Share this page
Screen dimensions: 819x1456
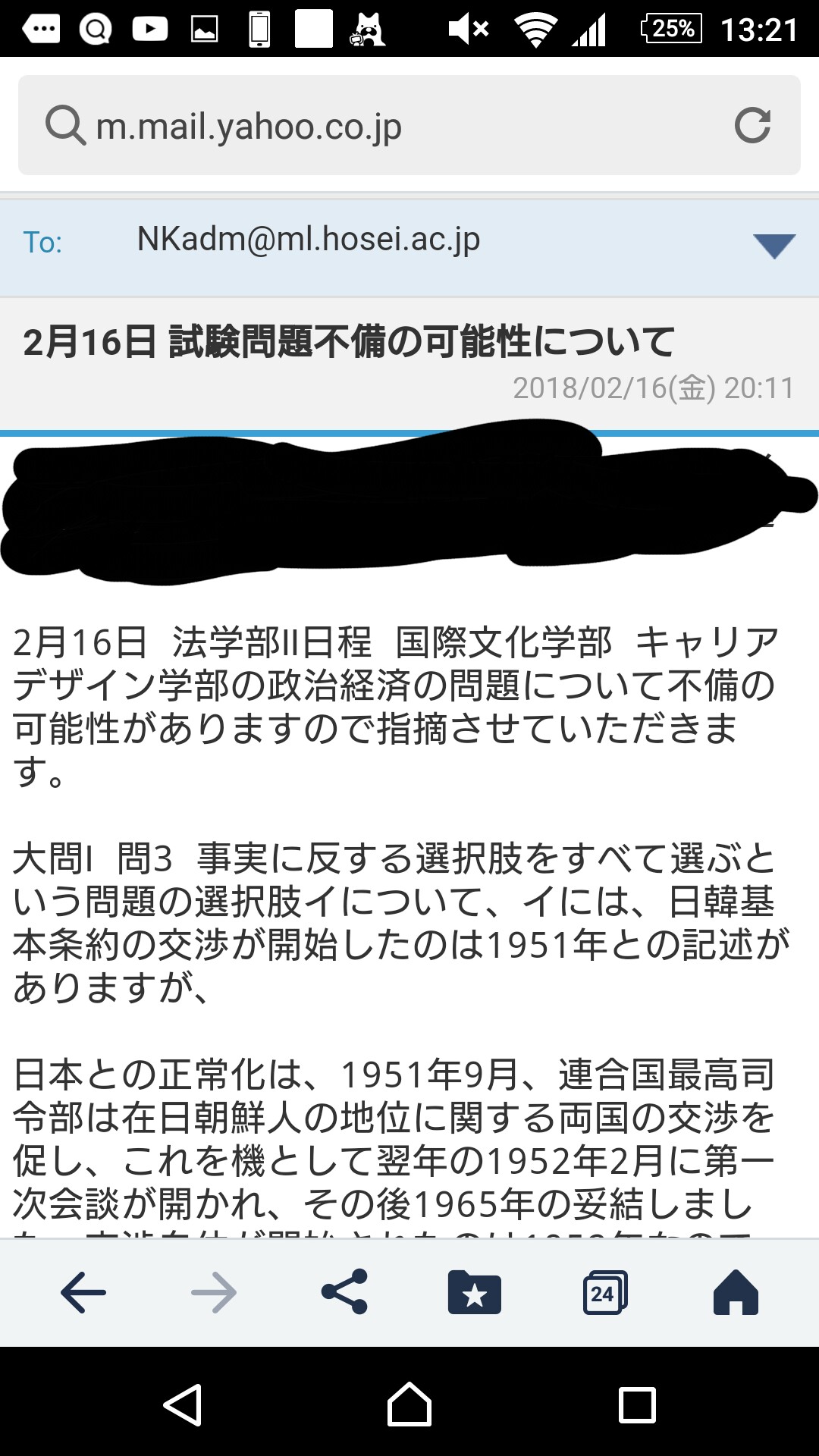(344, 1292)
